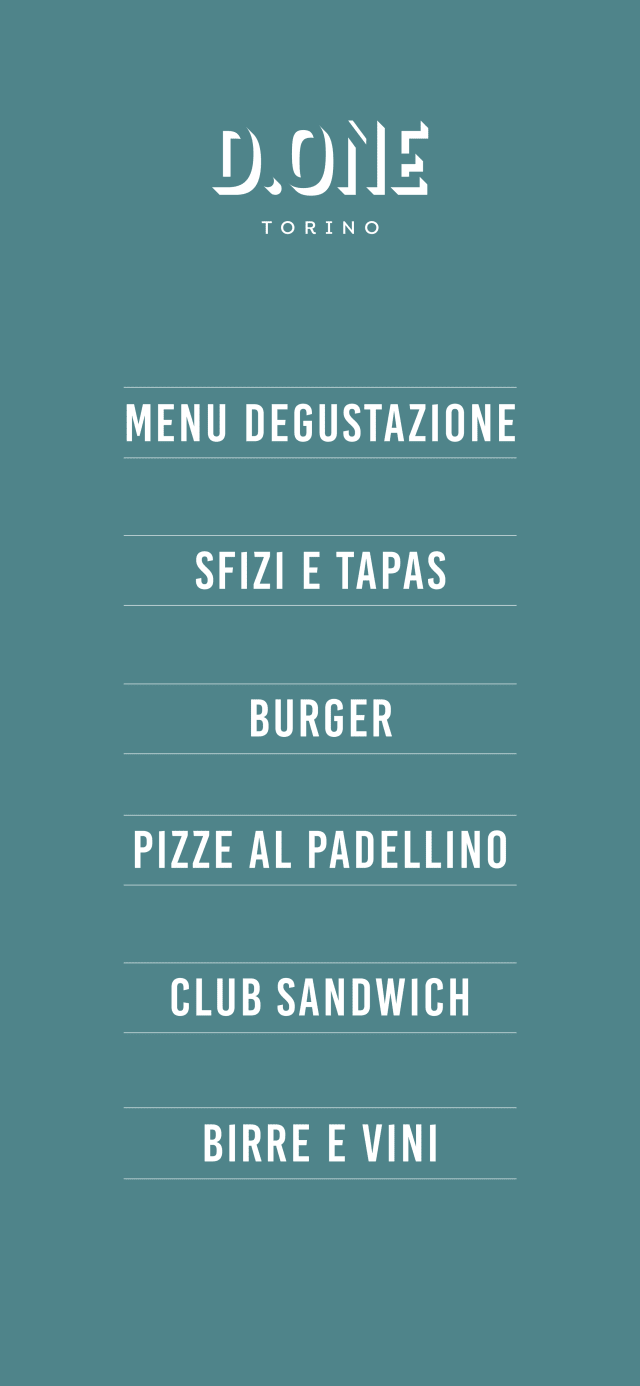Show Birre e Vini drinks
The width and height of the screenshot is (640, 1386).
point(320,1144)
